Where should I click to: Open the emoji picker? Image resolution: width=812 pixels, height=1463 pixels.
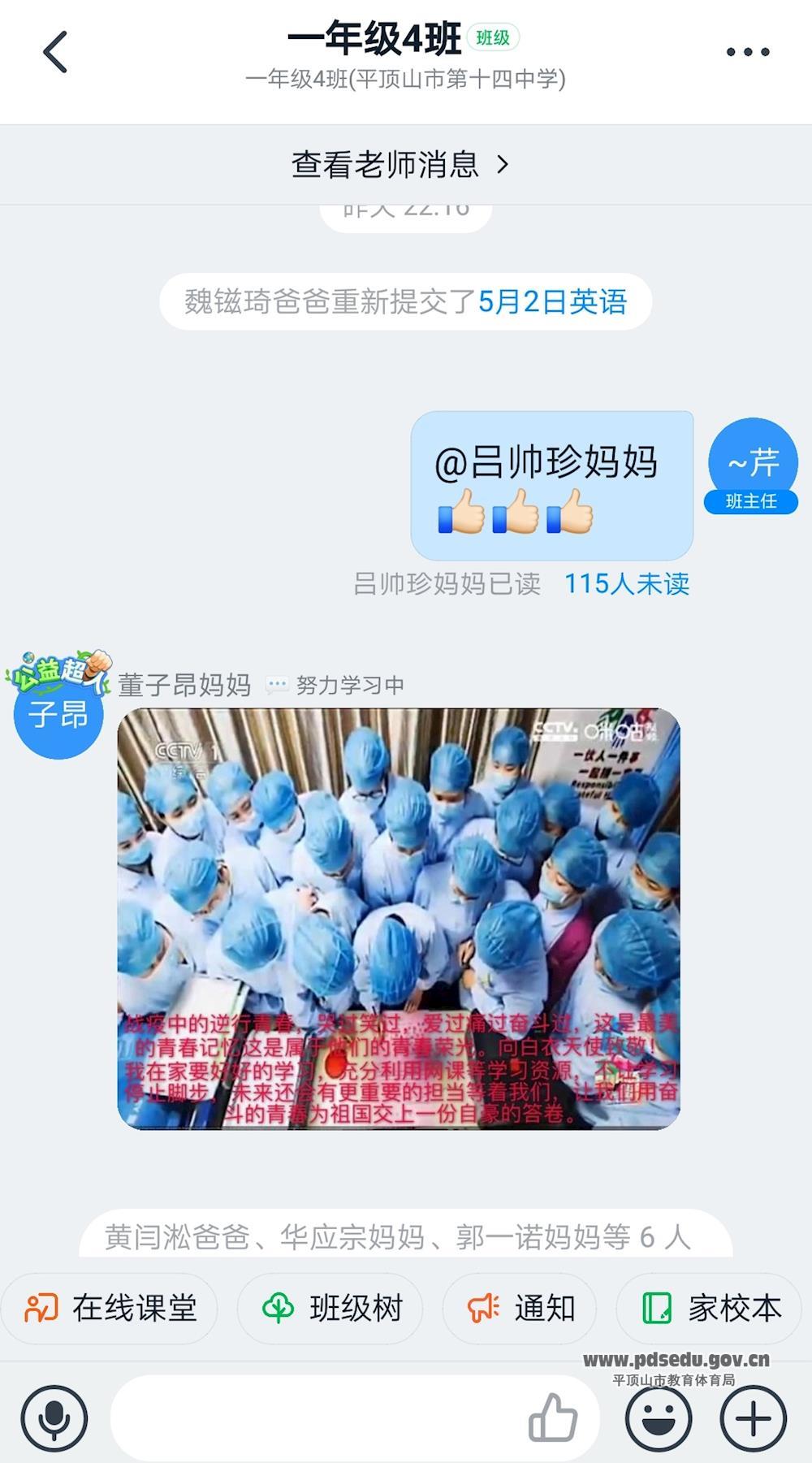pos(659,1419)
